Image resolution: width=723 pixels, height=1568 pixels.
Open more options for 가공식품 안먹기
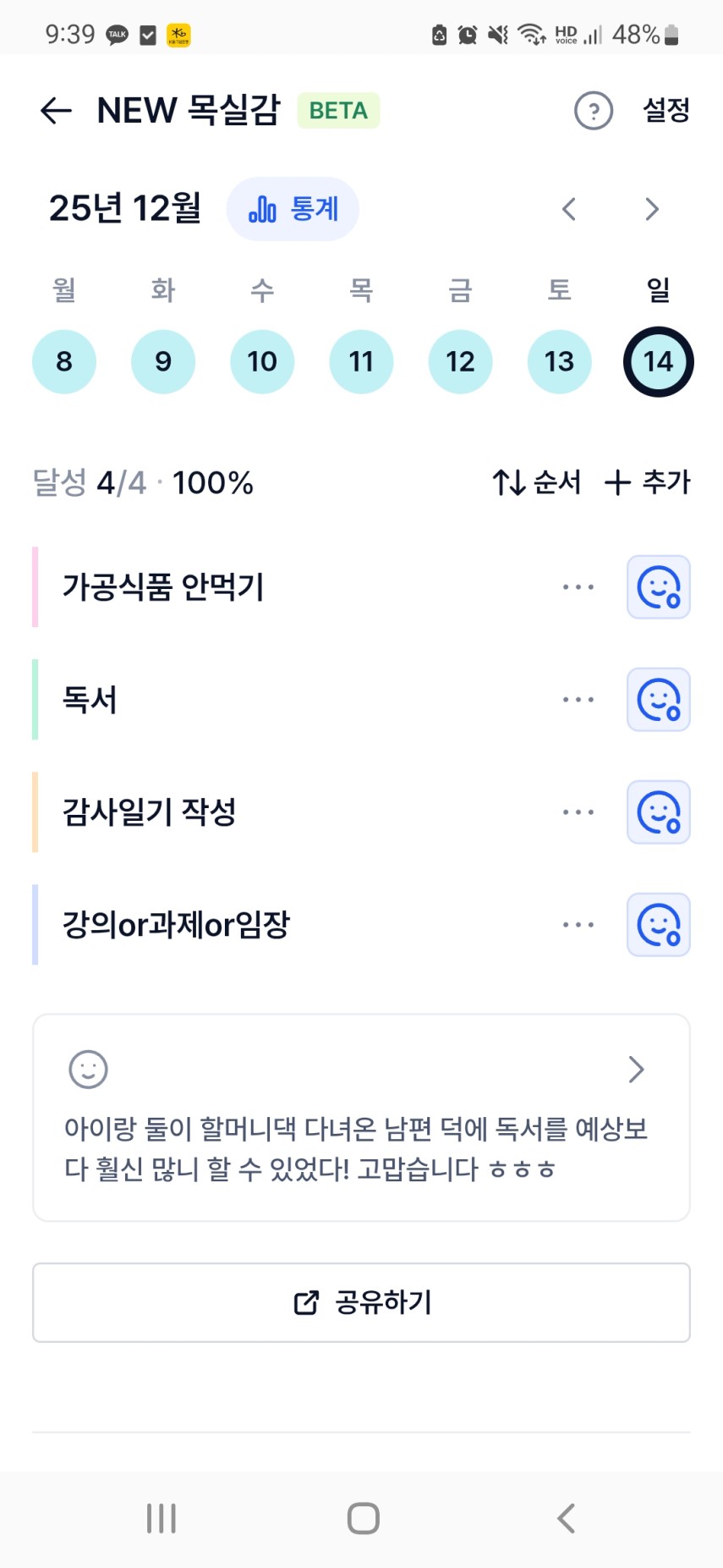(x=578, y=587)
